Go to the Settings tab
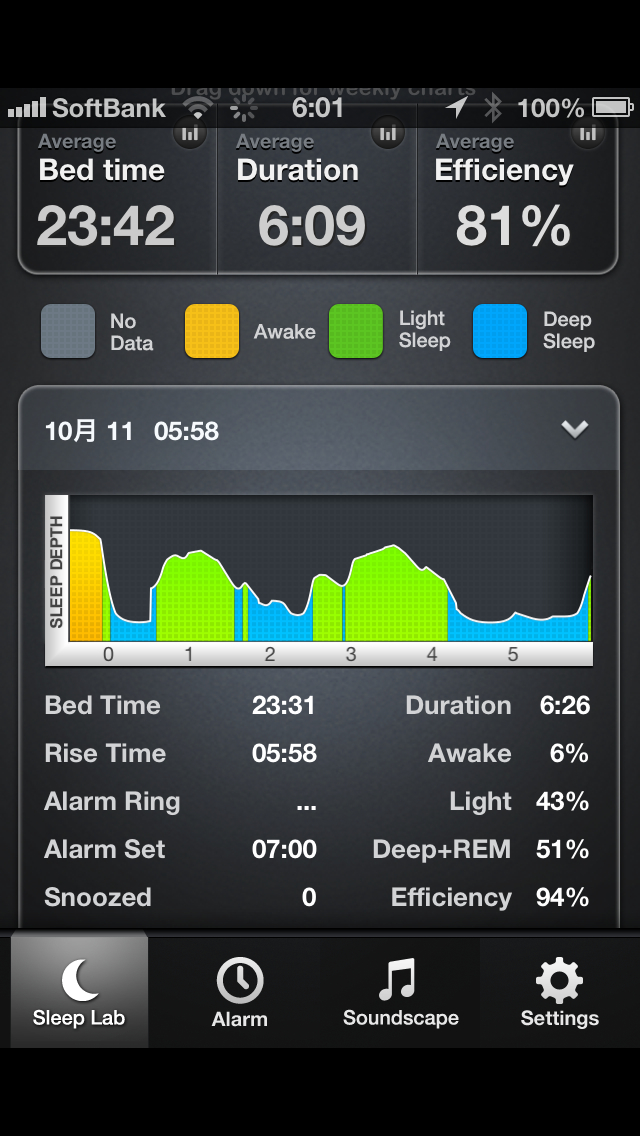This screenshot has width=640, height=1136. (559, 992)
